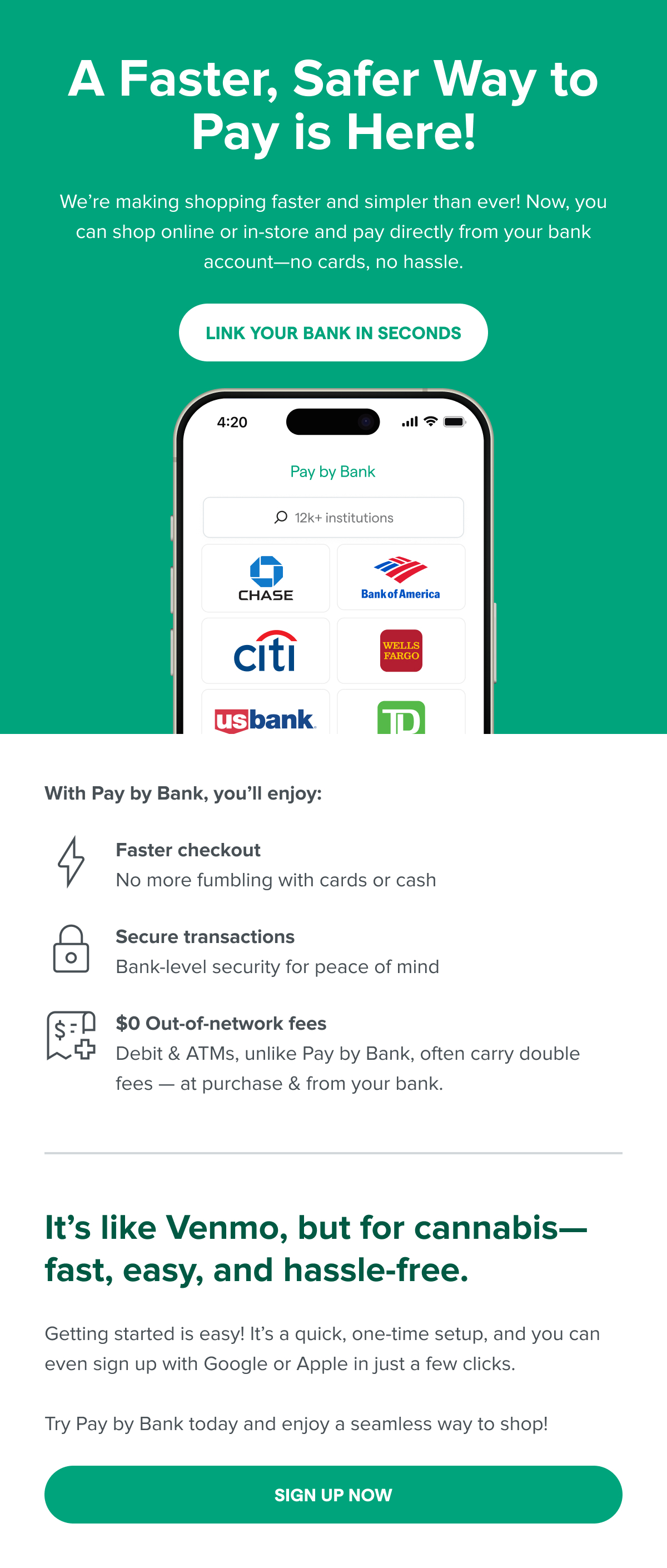The image size is (667, 1568).
Task: Tap Link Your Bank In Seconds button
Action: point(333,333)
